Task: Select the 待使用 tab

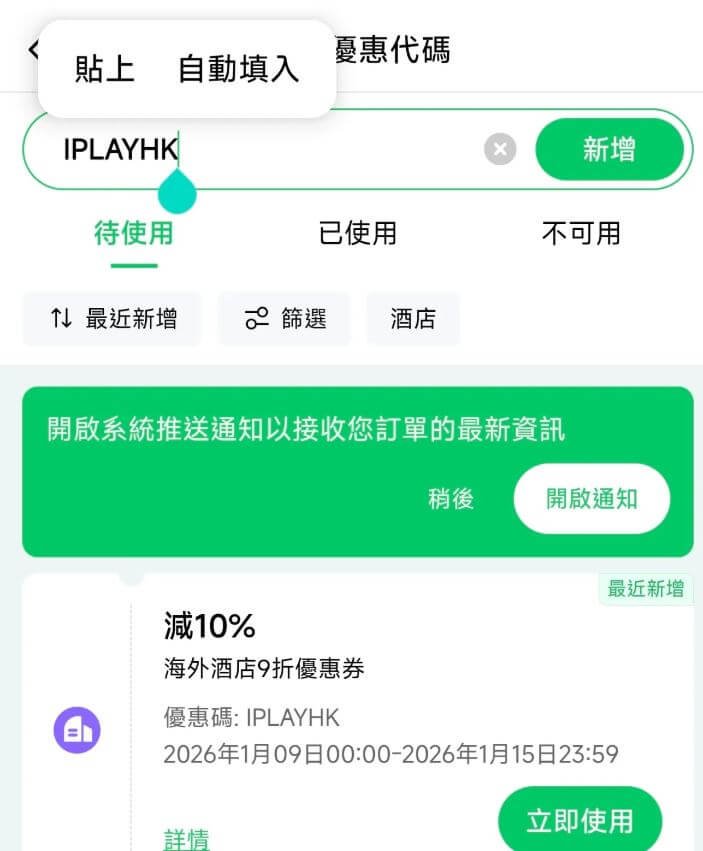Action: pyautogui.click(x=134, y=234)
